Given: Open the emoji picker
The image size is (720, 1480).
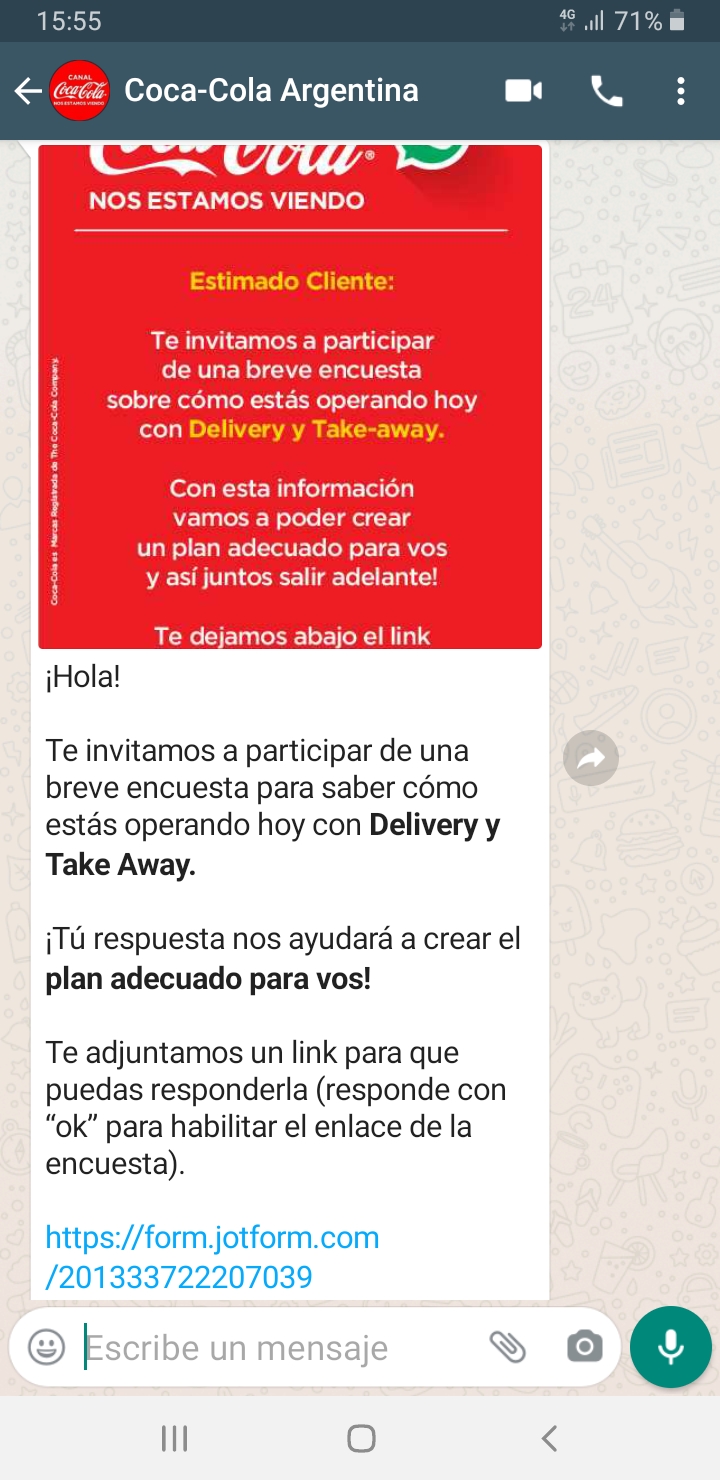Looking at the screenshot, I should tap(46, 1347).
